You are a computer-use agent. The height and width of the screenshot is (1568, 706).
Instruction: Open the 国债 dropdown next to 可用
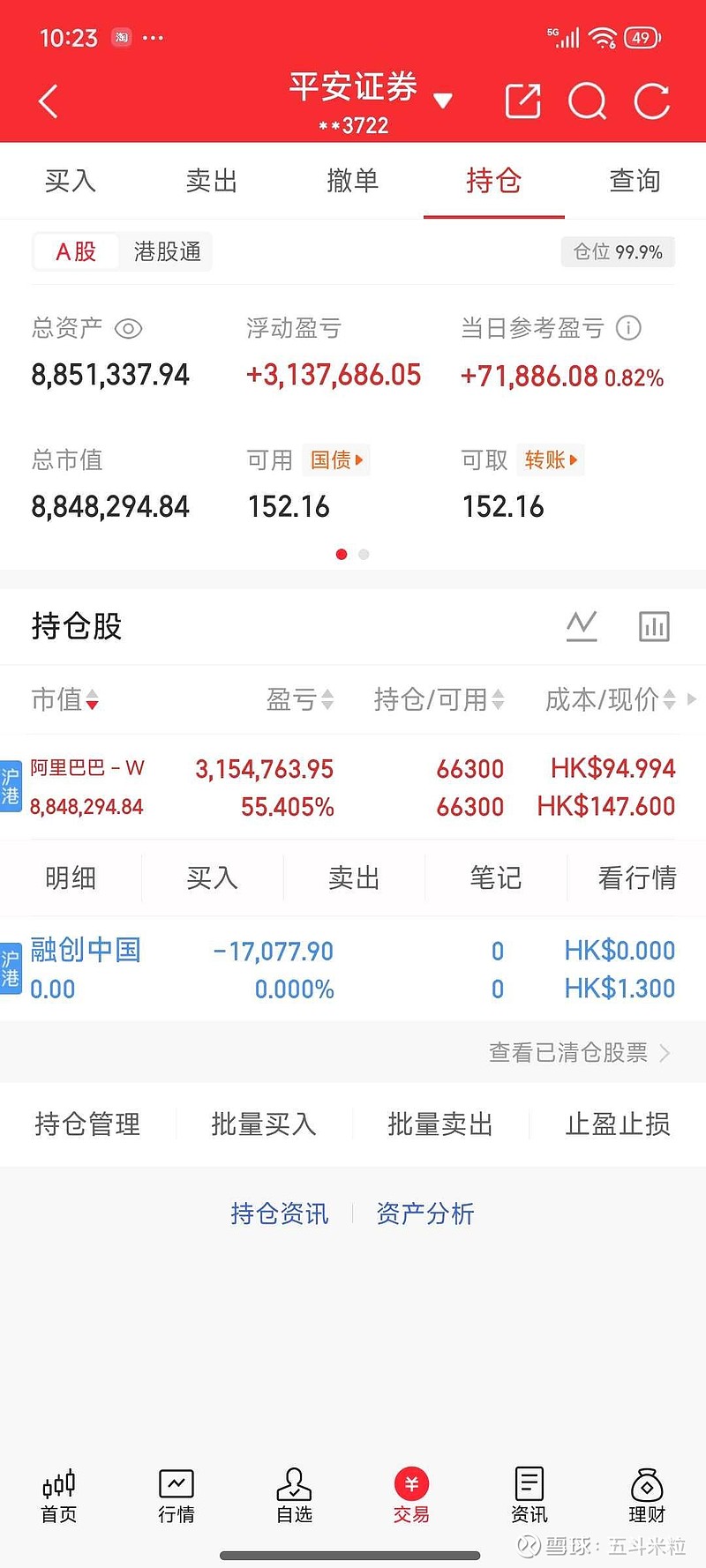click(x=335, y=459)
